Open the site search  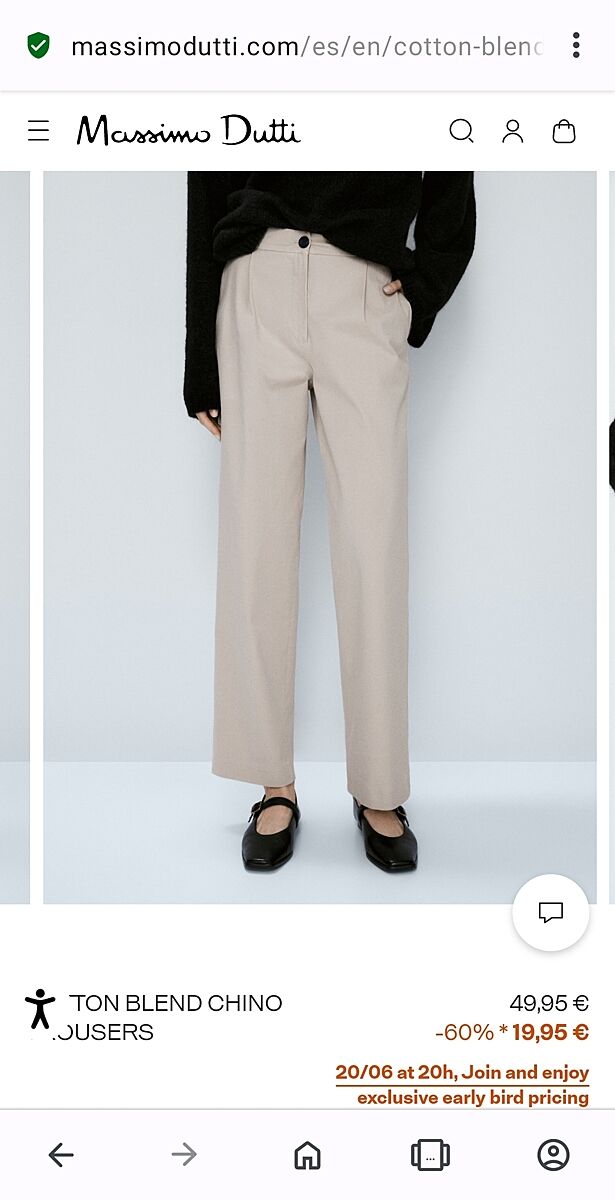(x=461, y=131)
